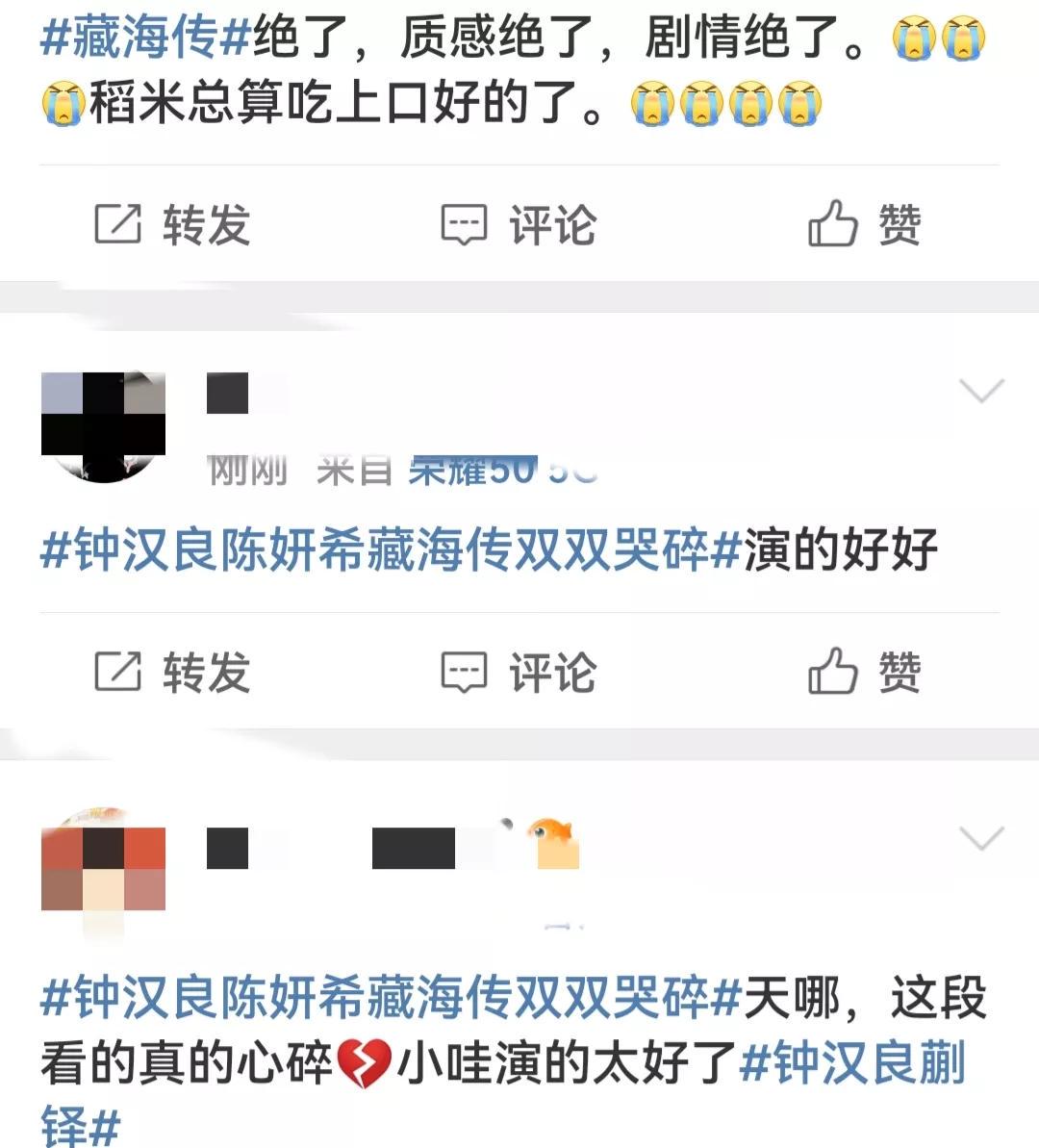The height and width of the screenshot is (1148, 1039).
Task: Open avatar of the 演的好好 post author
Action: point(103,426)
